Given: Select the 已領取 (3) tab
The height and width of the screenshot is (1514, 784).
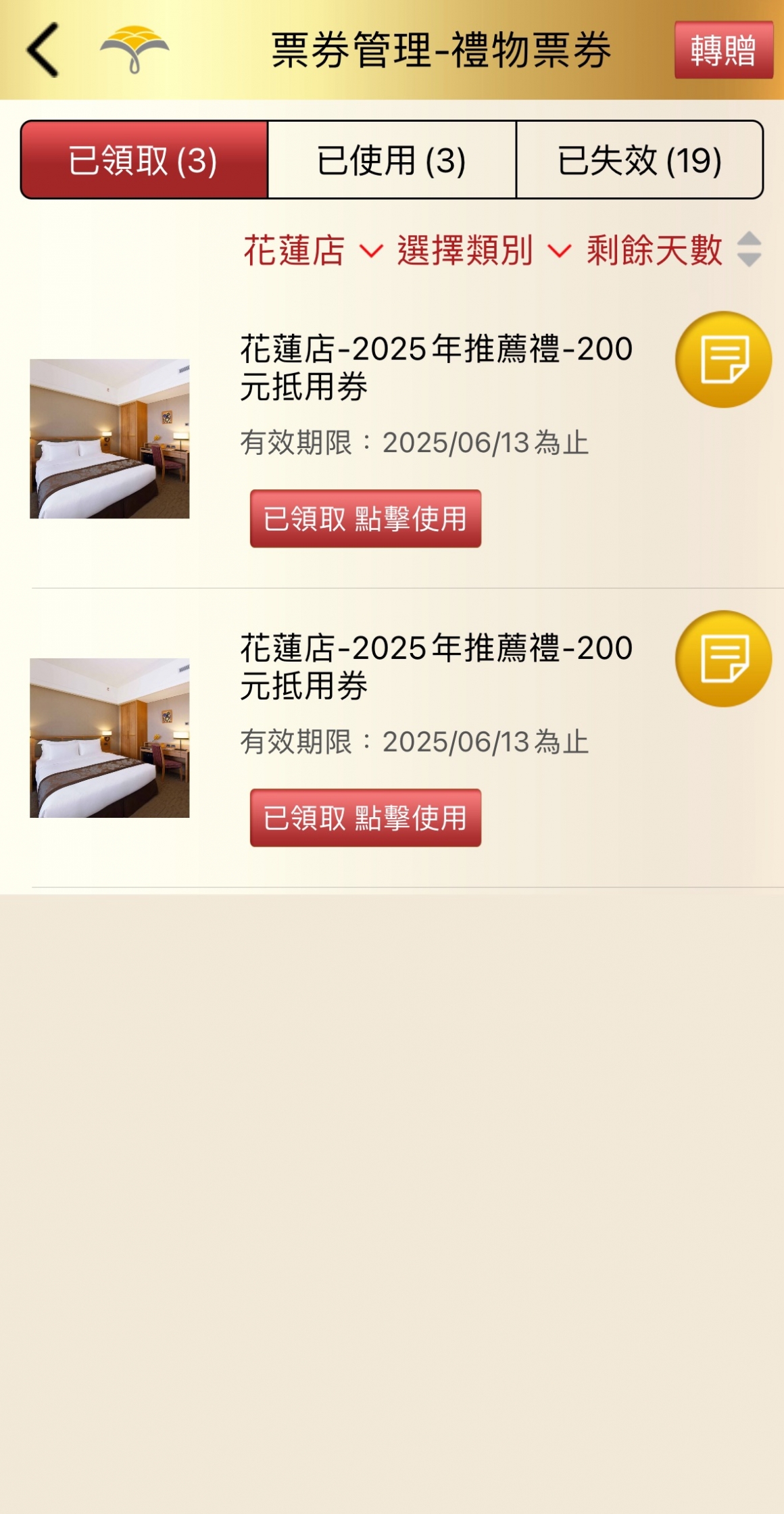Looking at the screenshot, I should 144,160.
